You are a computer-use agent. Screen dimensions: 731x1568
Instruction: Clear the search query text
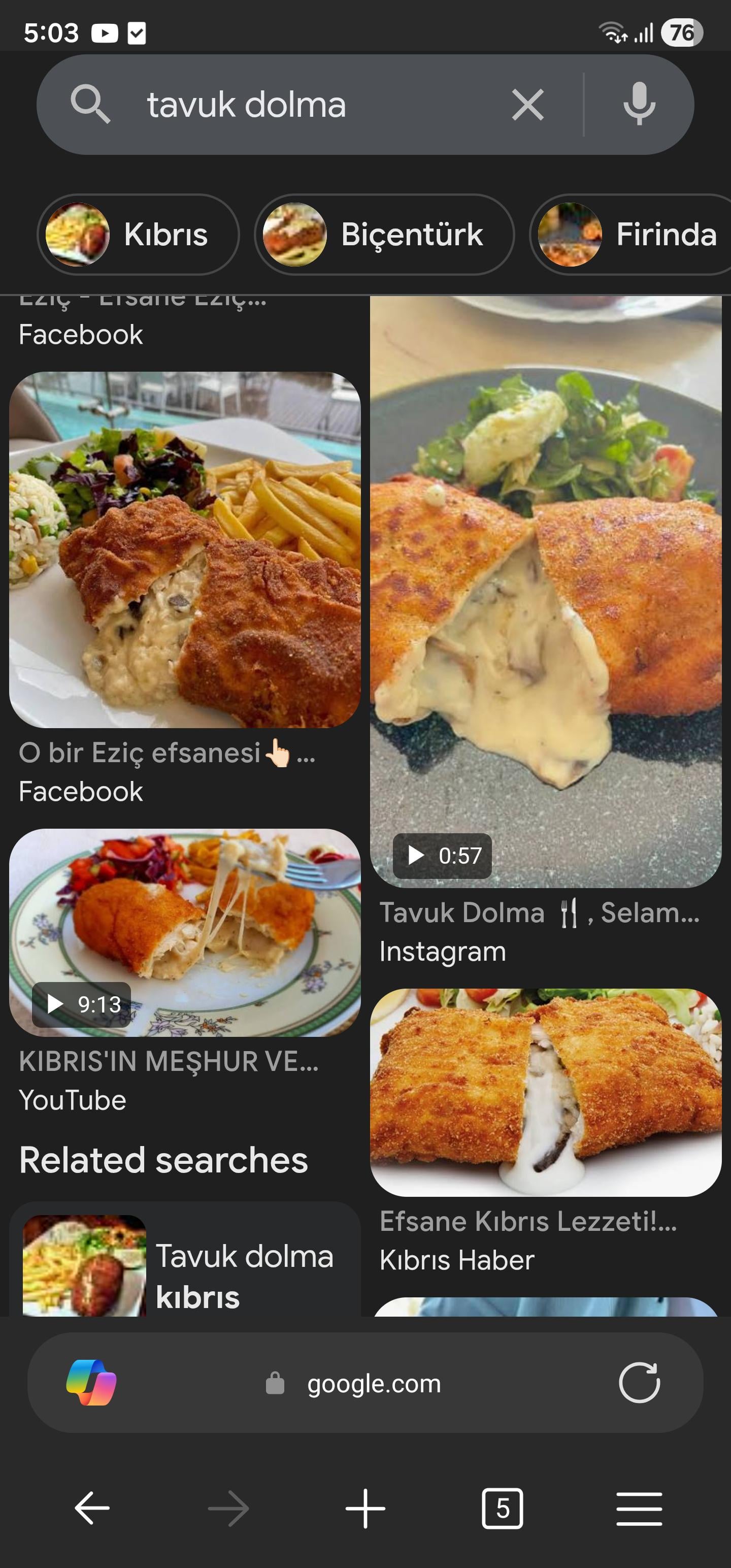527,105
